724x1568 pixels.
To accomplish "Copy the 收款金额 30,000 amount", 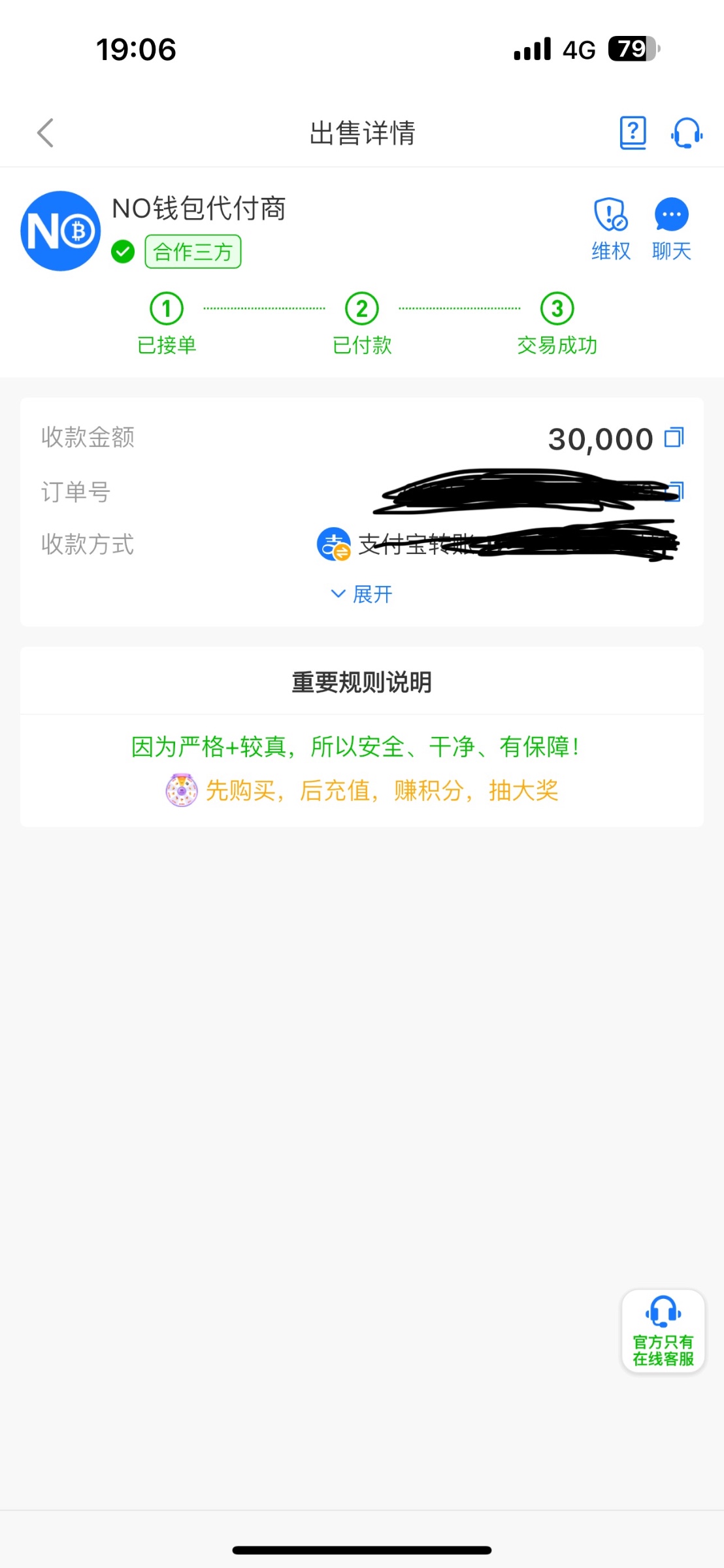I will (674, 438).
